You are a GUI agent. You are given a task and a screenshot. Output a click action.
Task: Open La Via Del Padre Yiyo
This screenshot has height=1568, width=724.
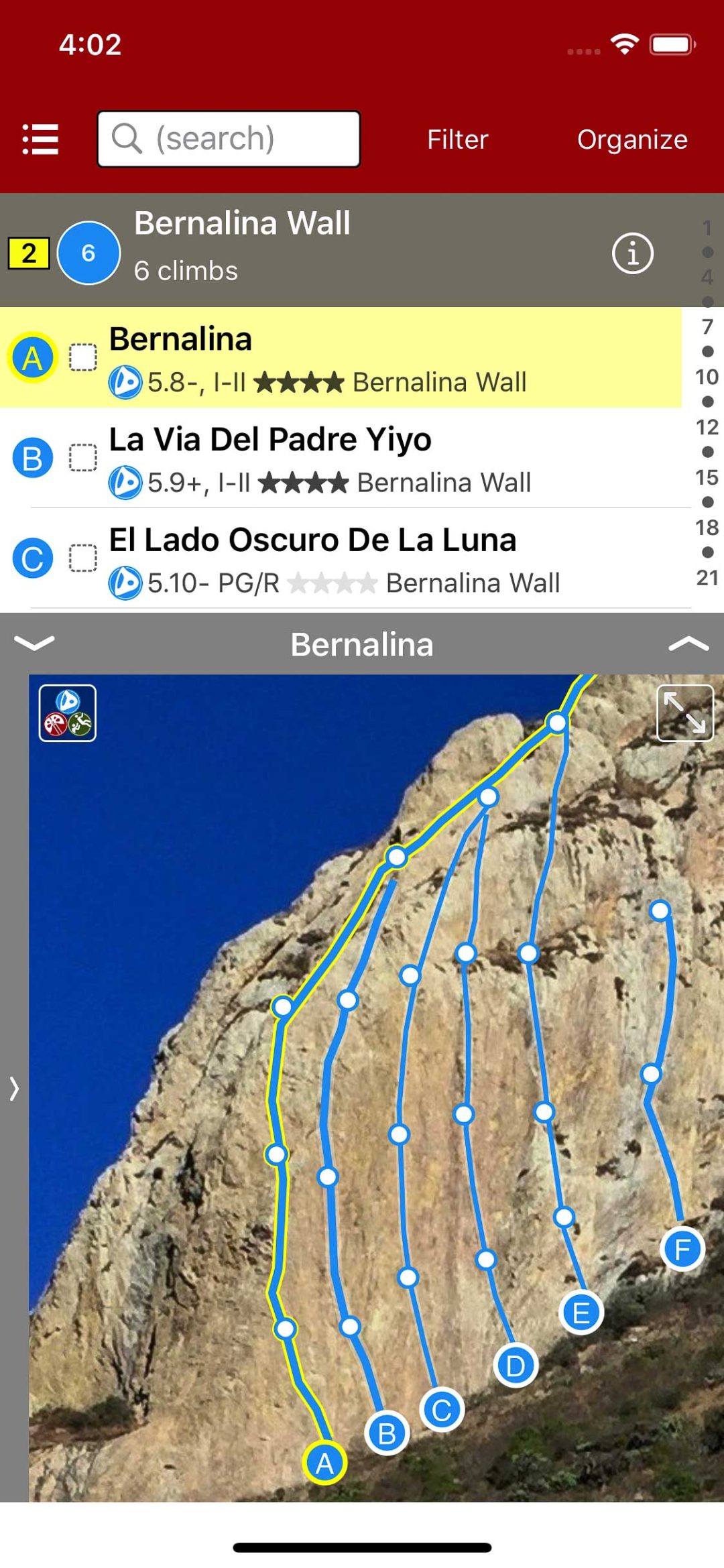coord(375,459)
